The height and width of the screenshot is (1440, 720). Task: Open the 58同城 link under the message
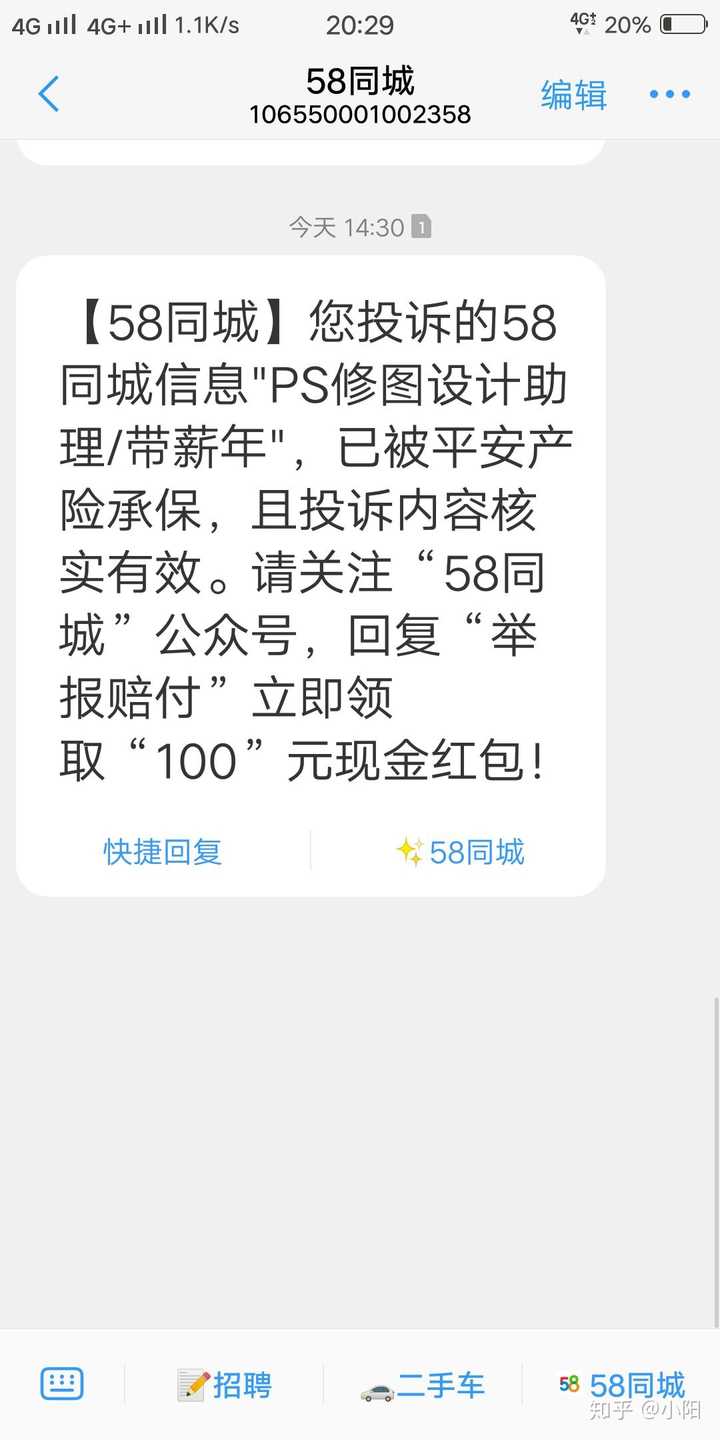point(460,852)
